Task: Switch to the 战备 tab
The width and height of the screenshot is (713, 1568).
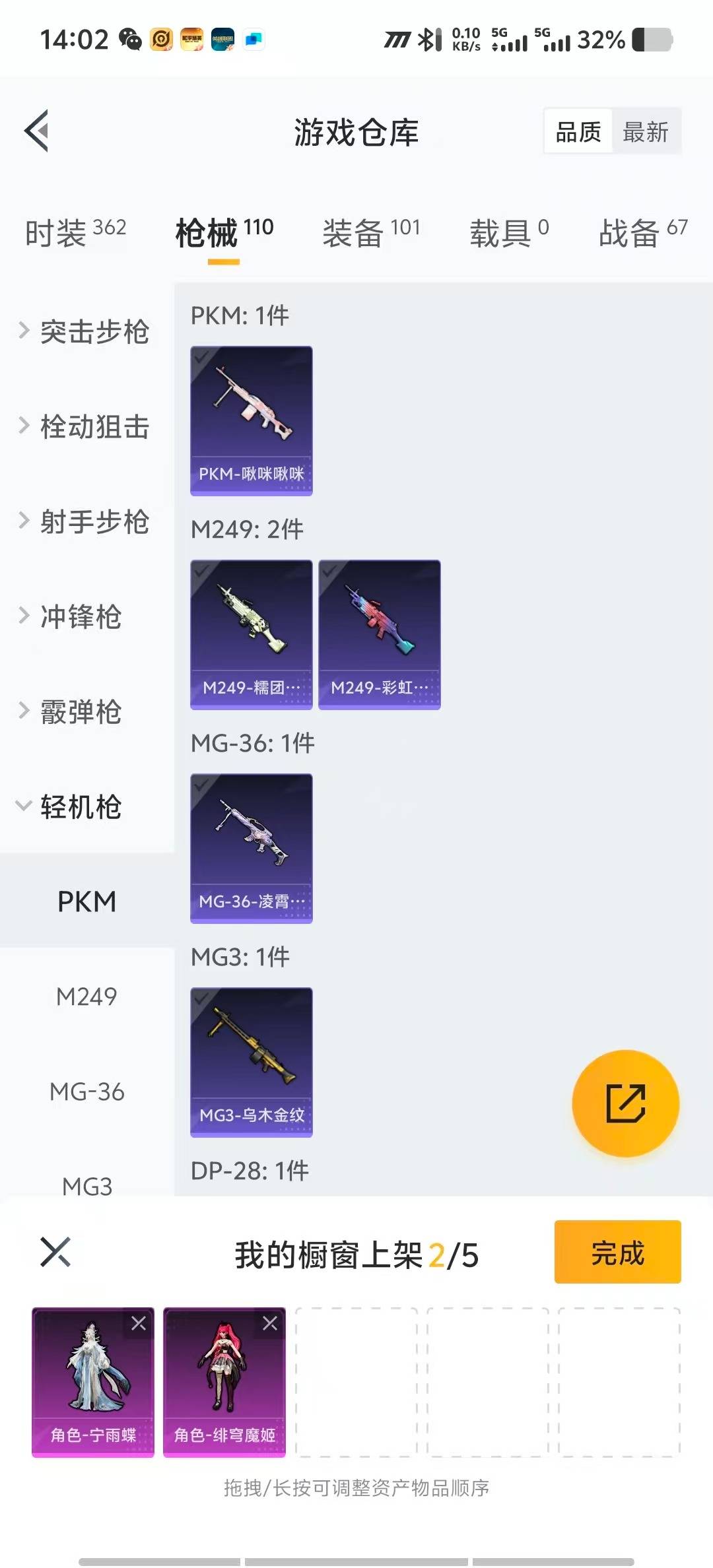Action: pos(642,232)
